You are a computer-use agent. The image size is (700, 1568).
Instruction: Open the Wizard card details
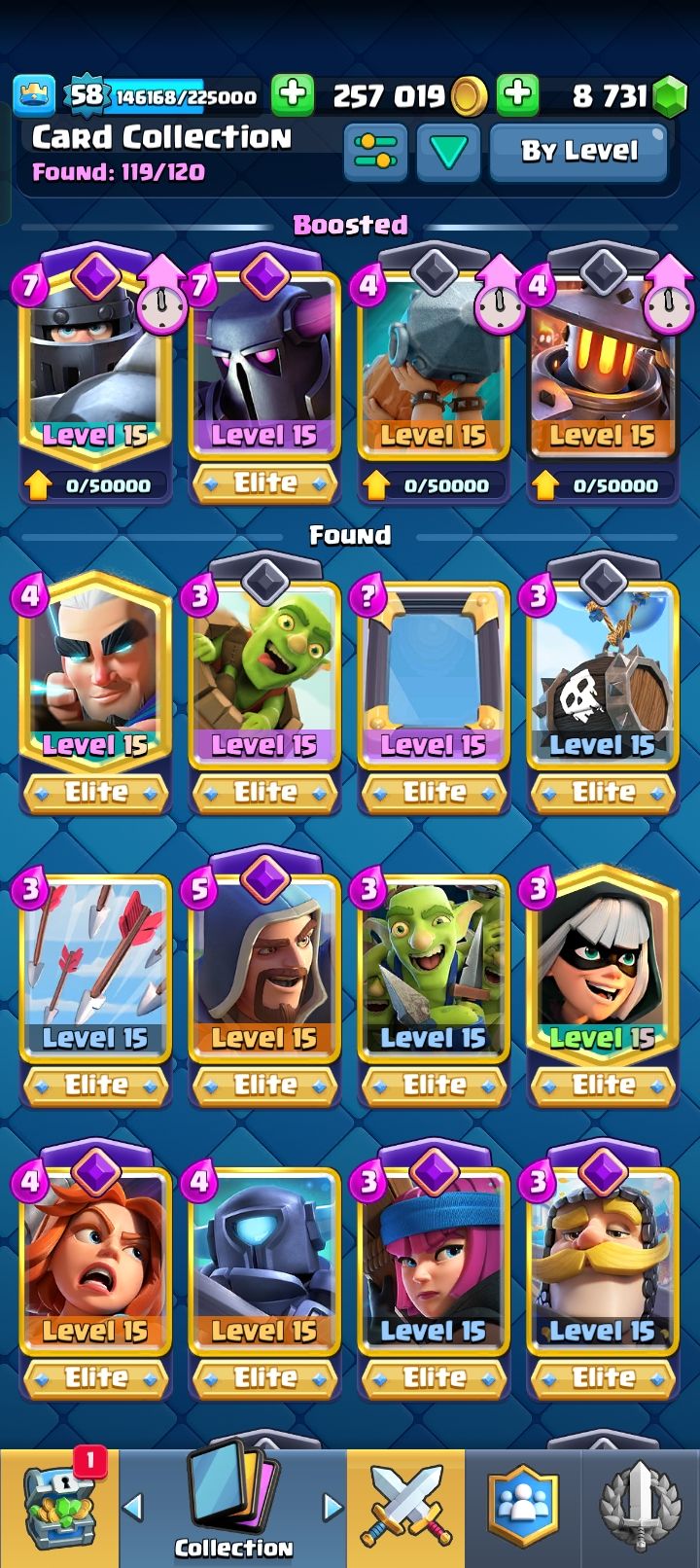(x=264, y=973)
